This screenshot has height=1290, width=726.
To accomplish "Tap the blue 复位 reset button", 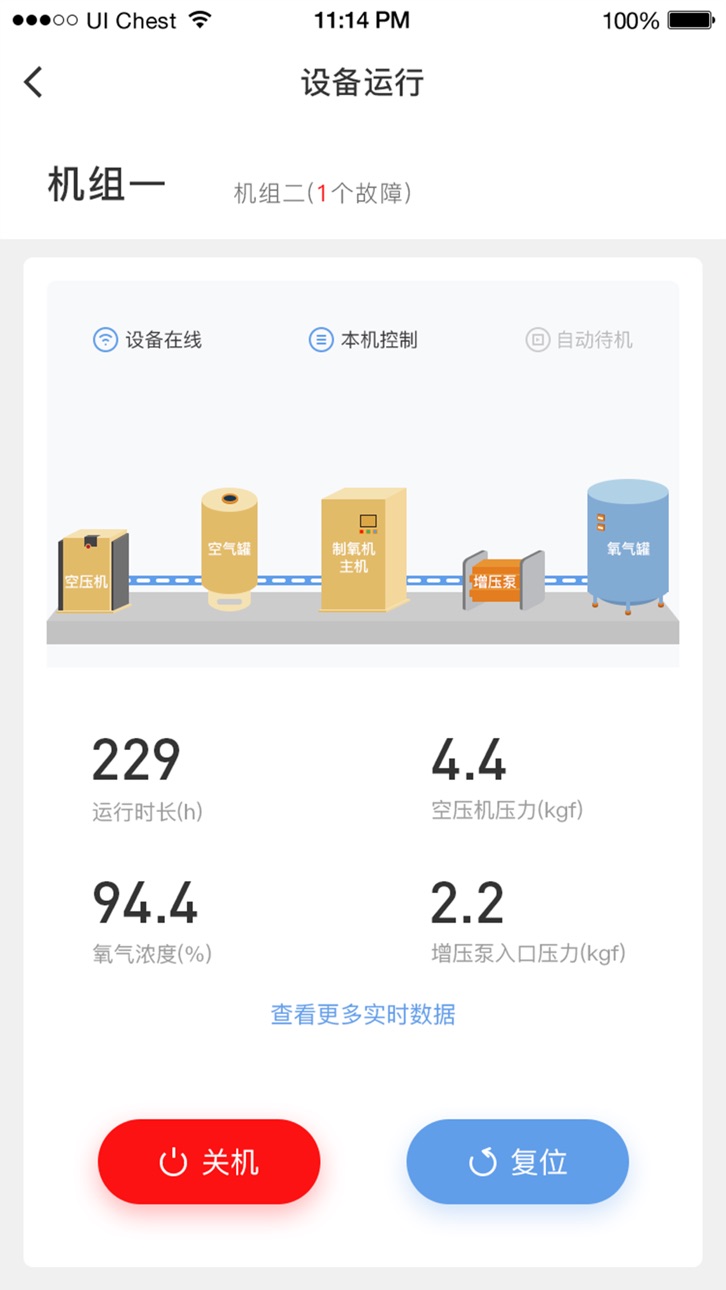I will (517, 1161).
